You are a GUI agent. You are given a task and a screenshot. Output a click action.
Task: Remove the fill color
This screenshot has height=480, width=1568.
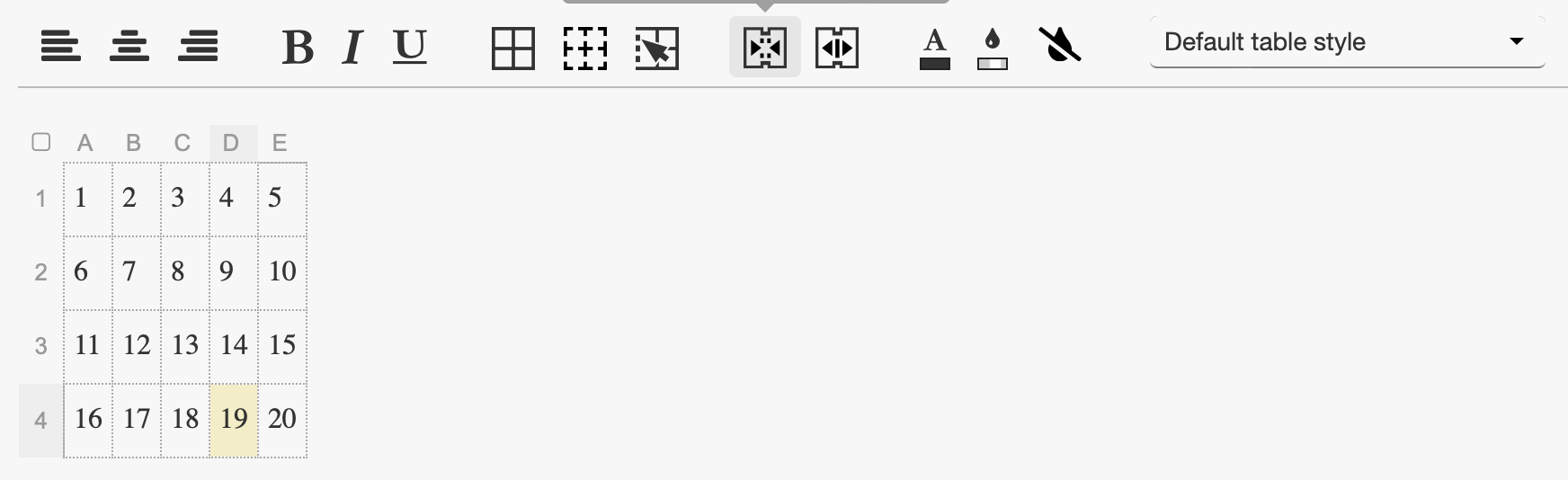pyautogui.click(x=1060, y=45)
